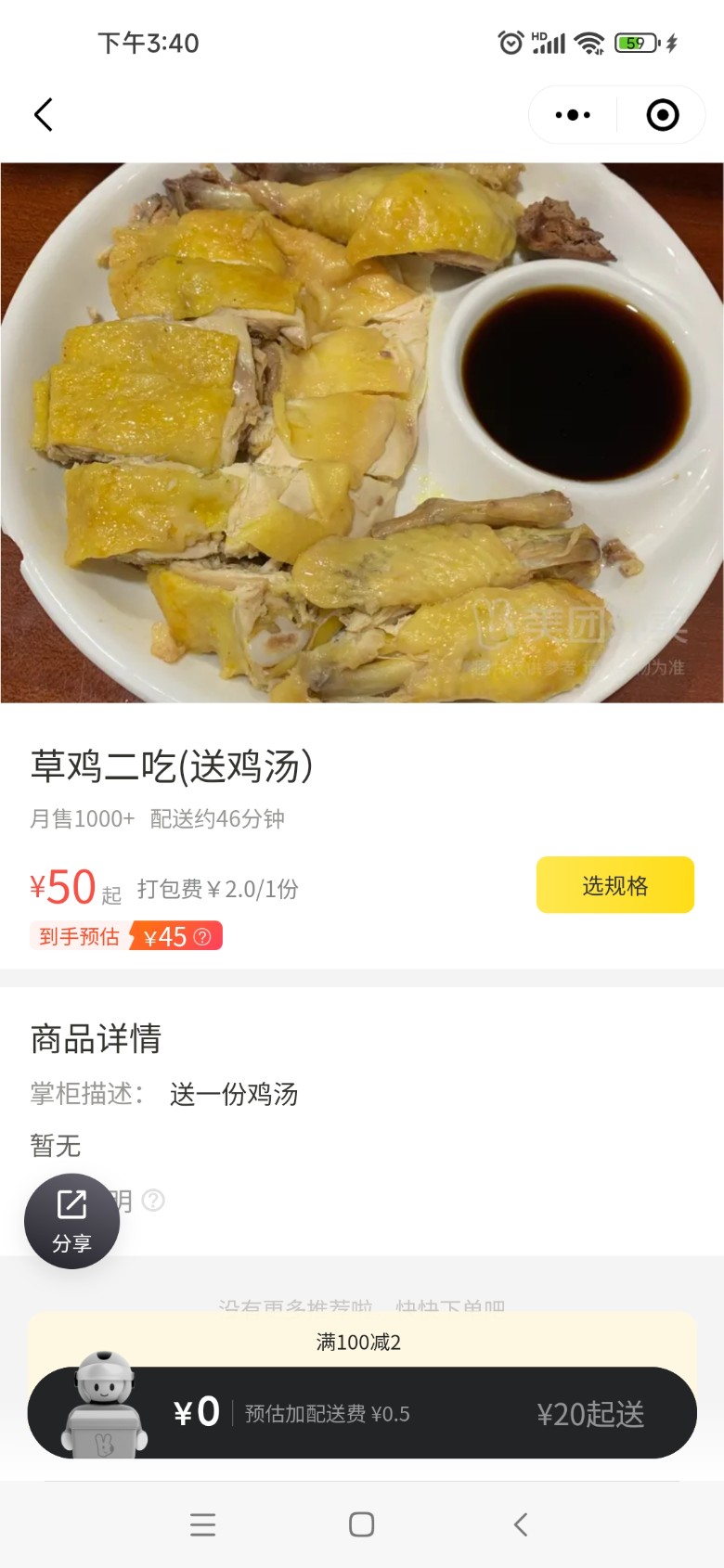Open the mini-program three-dot menu
Image resolution: width=724 pixels, height=1568 pixels.
(x=573, y=115)
